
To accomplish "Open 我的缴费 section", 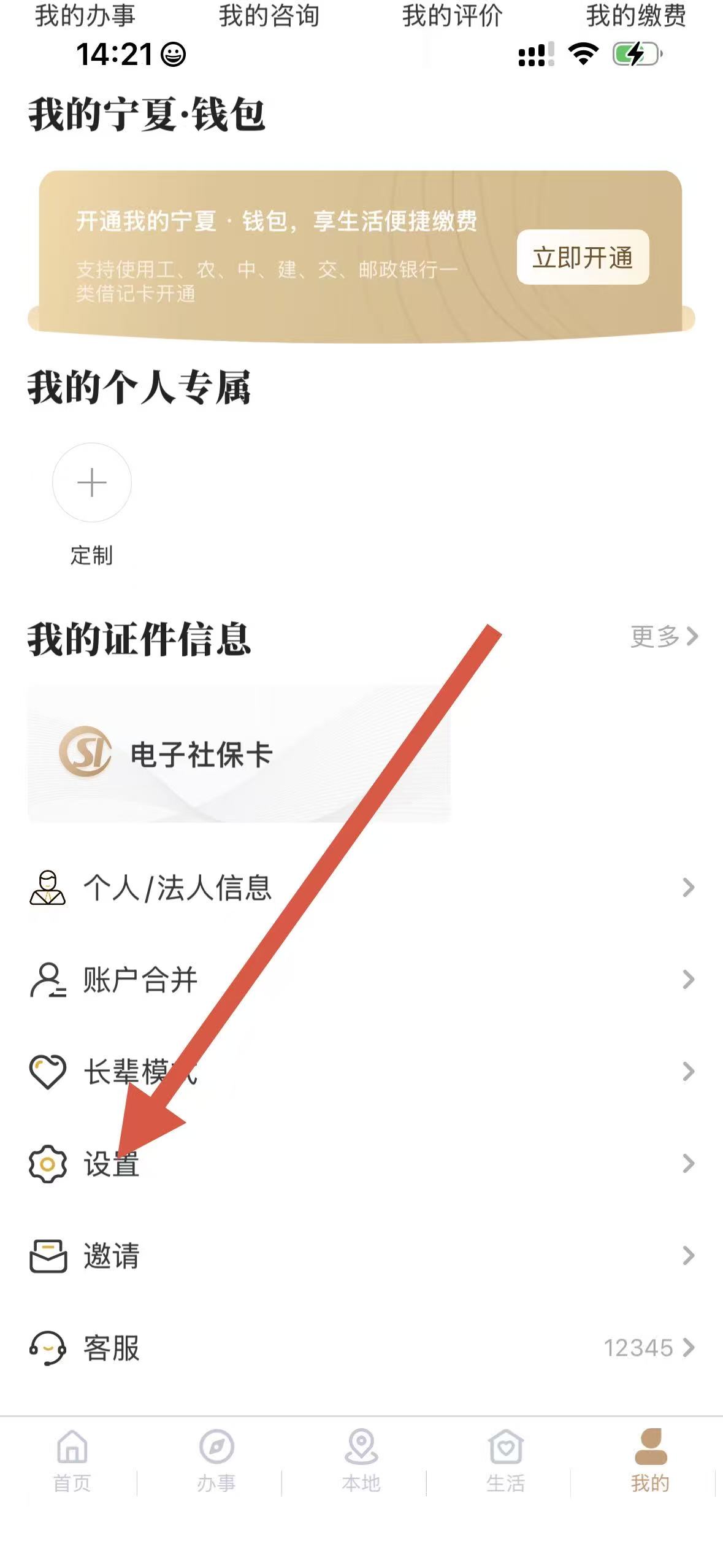I will pos(635,15).
